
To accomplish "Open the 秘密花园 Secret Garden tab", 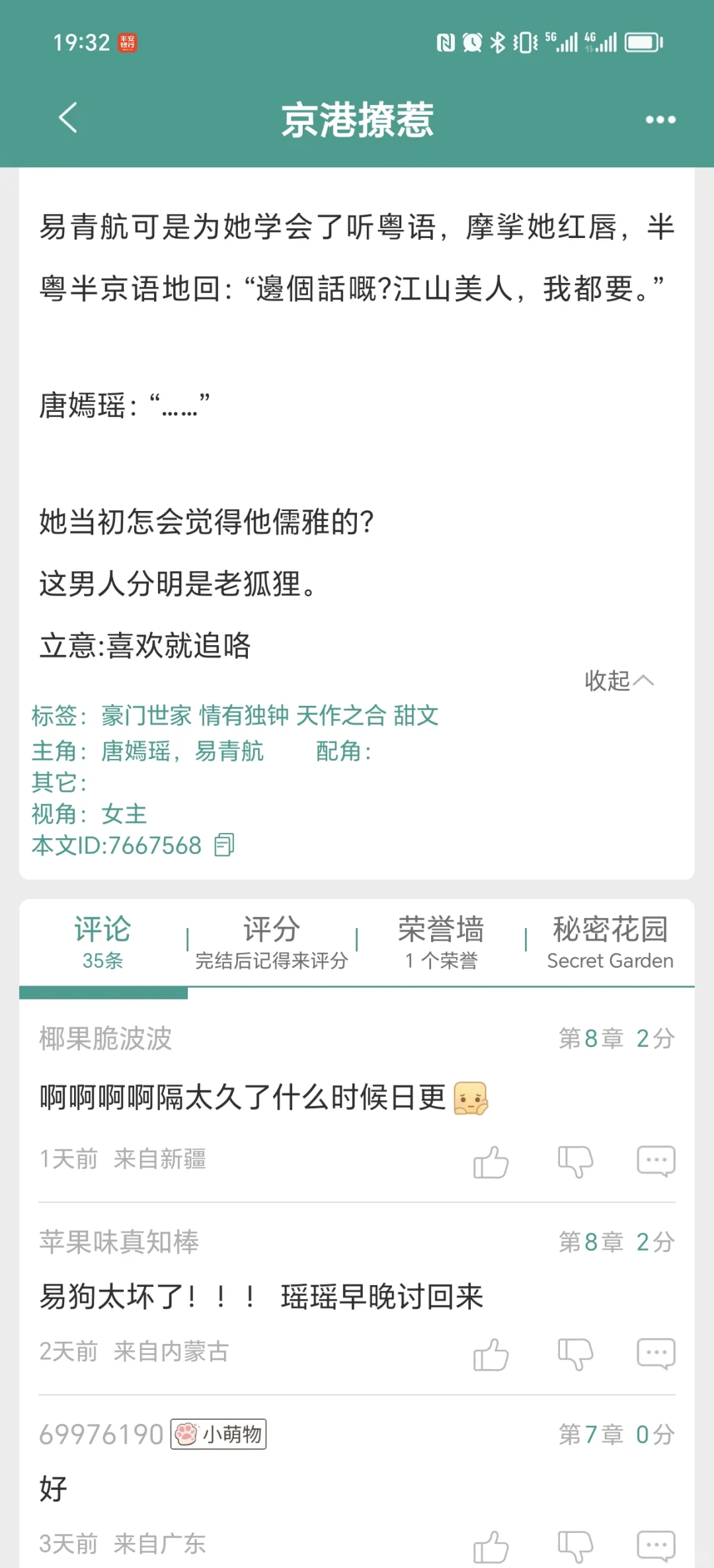I will [610, 941].
